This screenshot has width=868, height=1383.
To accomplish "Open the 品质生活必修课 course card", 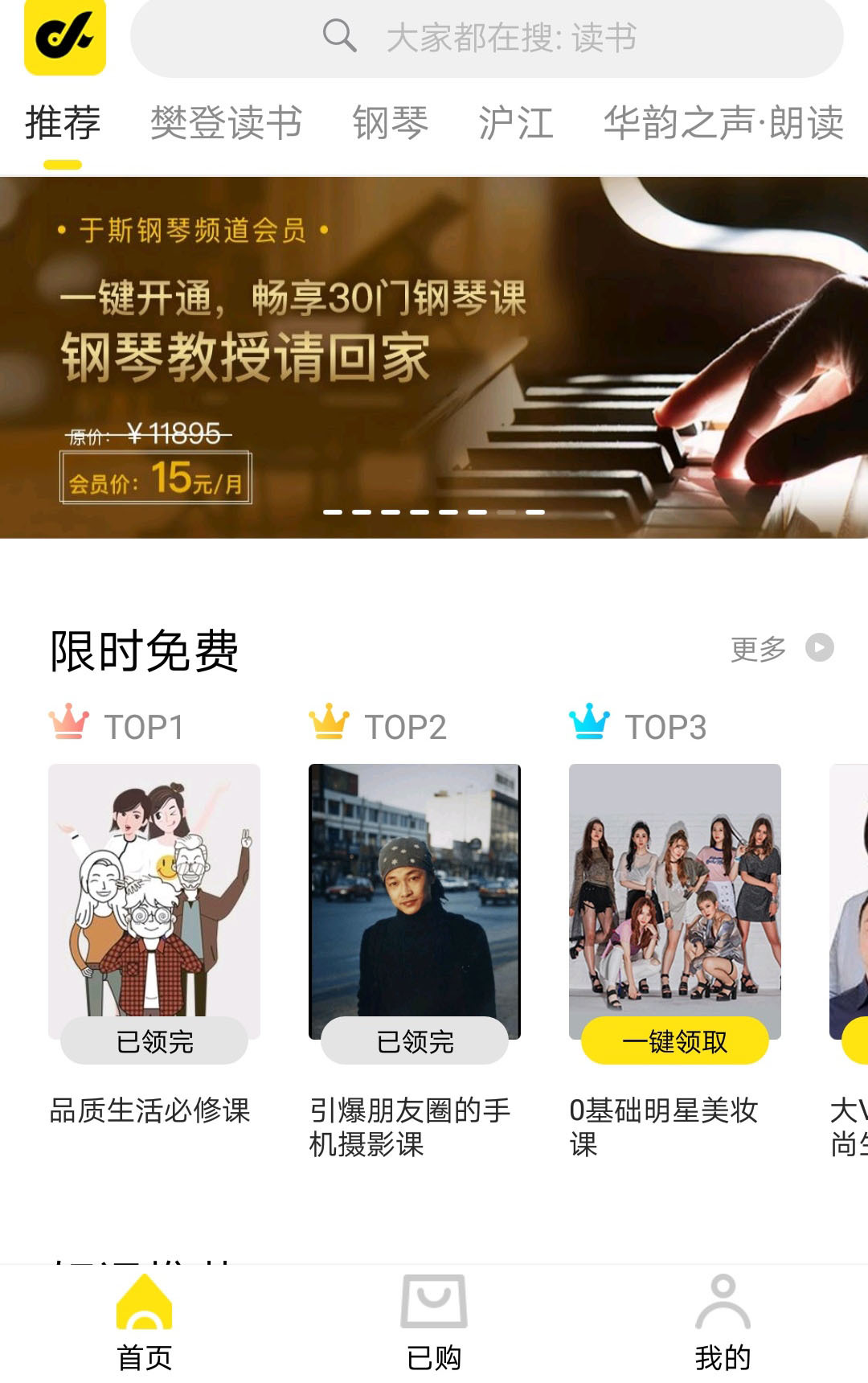I will pos(154,901).
